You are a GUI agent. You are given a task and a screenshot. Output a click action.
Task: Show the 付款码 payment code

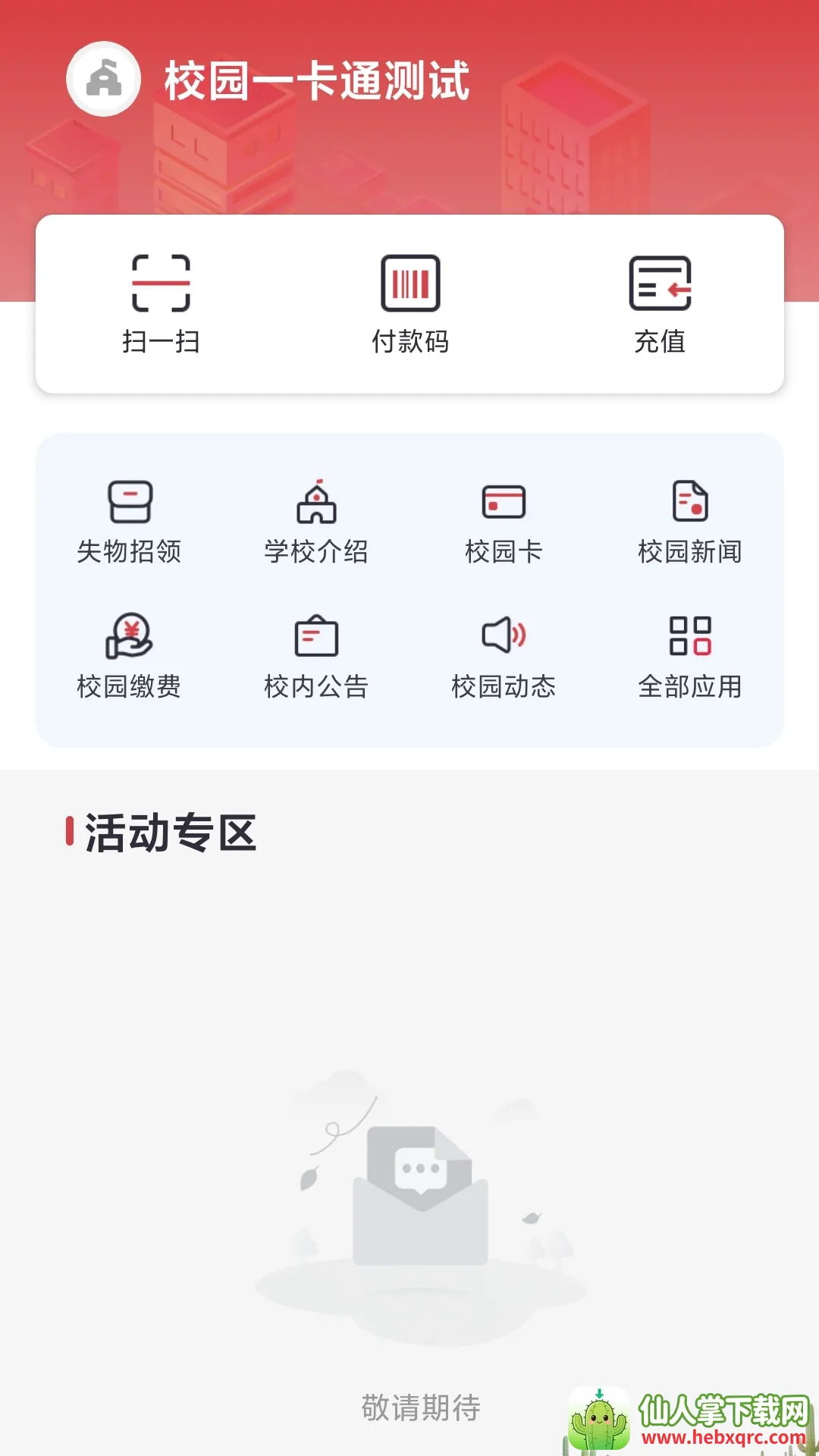(410, 303)
